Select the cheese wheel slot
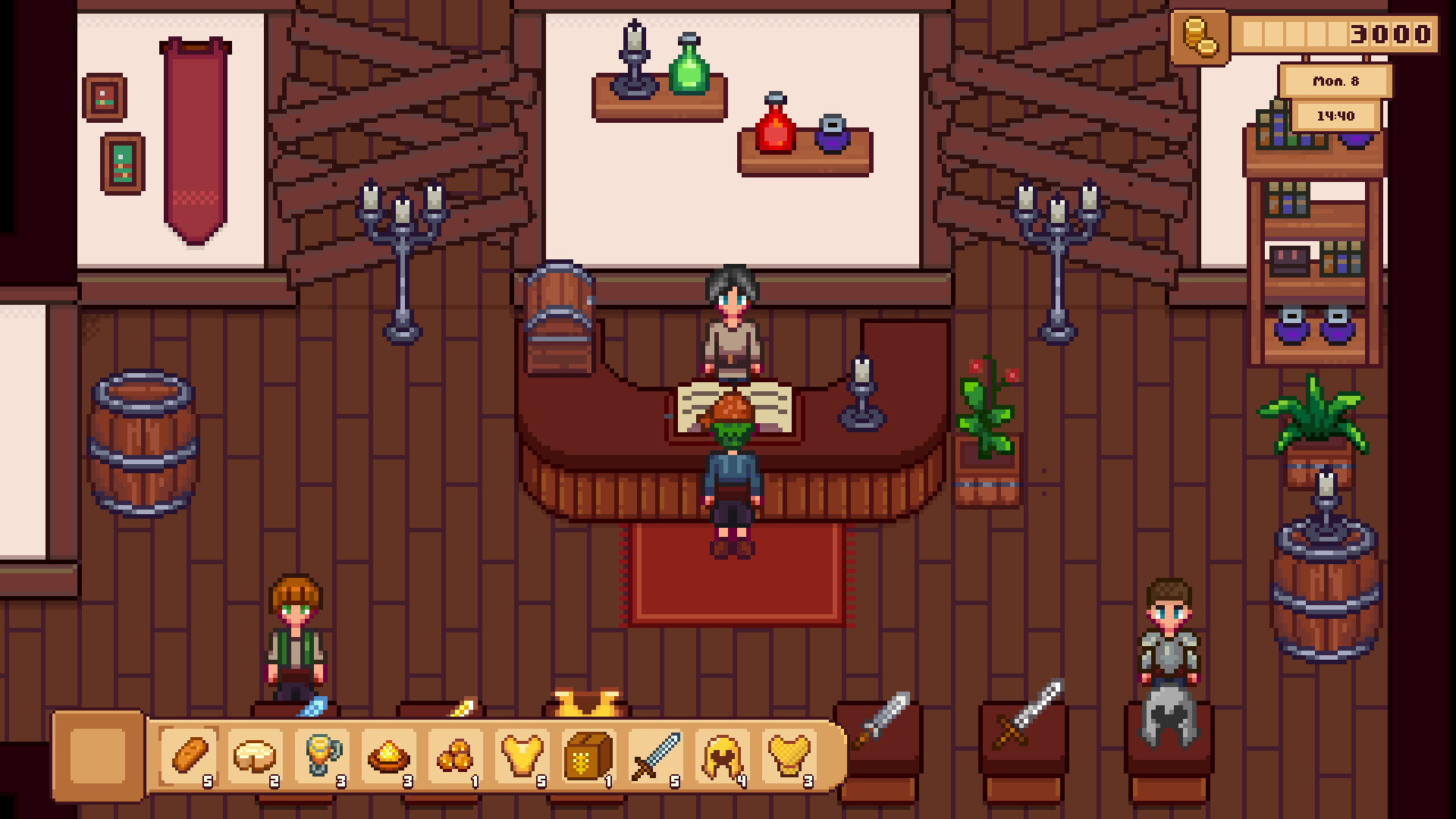 256,756
